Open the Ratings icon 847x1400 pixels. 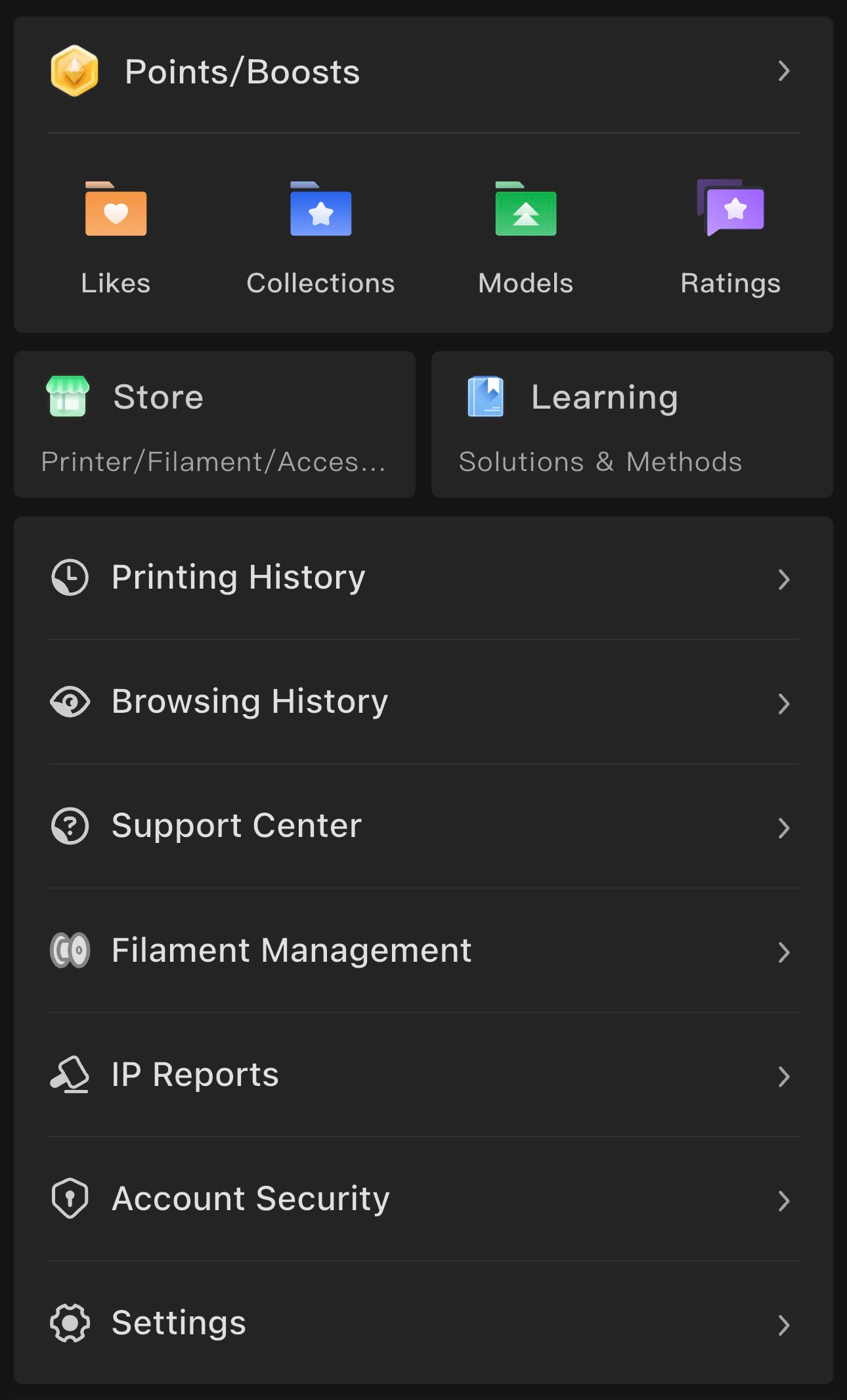[x=731, y=209]
